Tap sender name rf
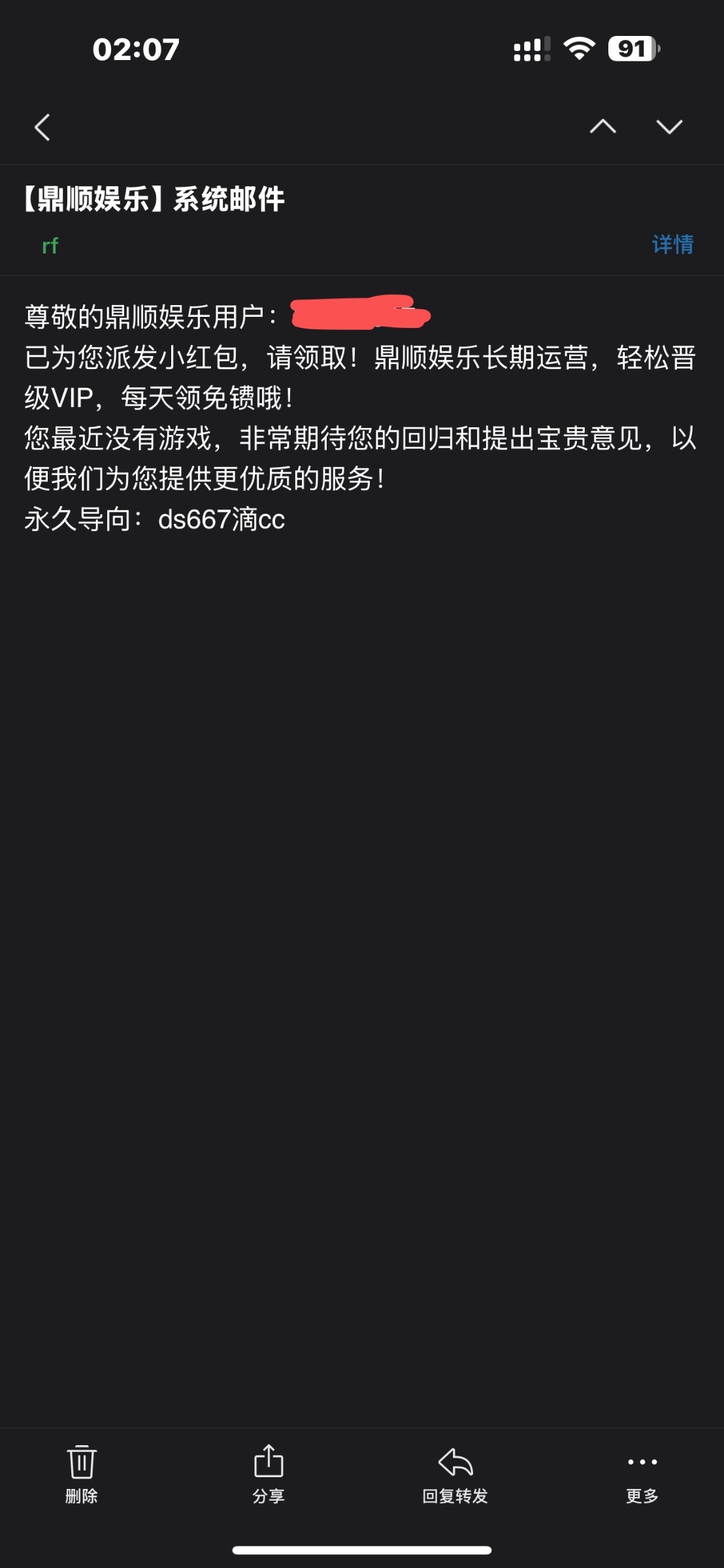The image size is (724, 1568). [50, 246]
